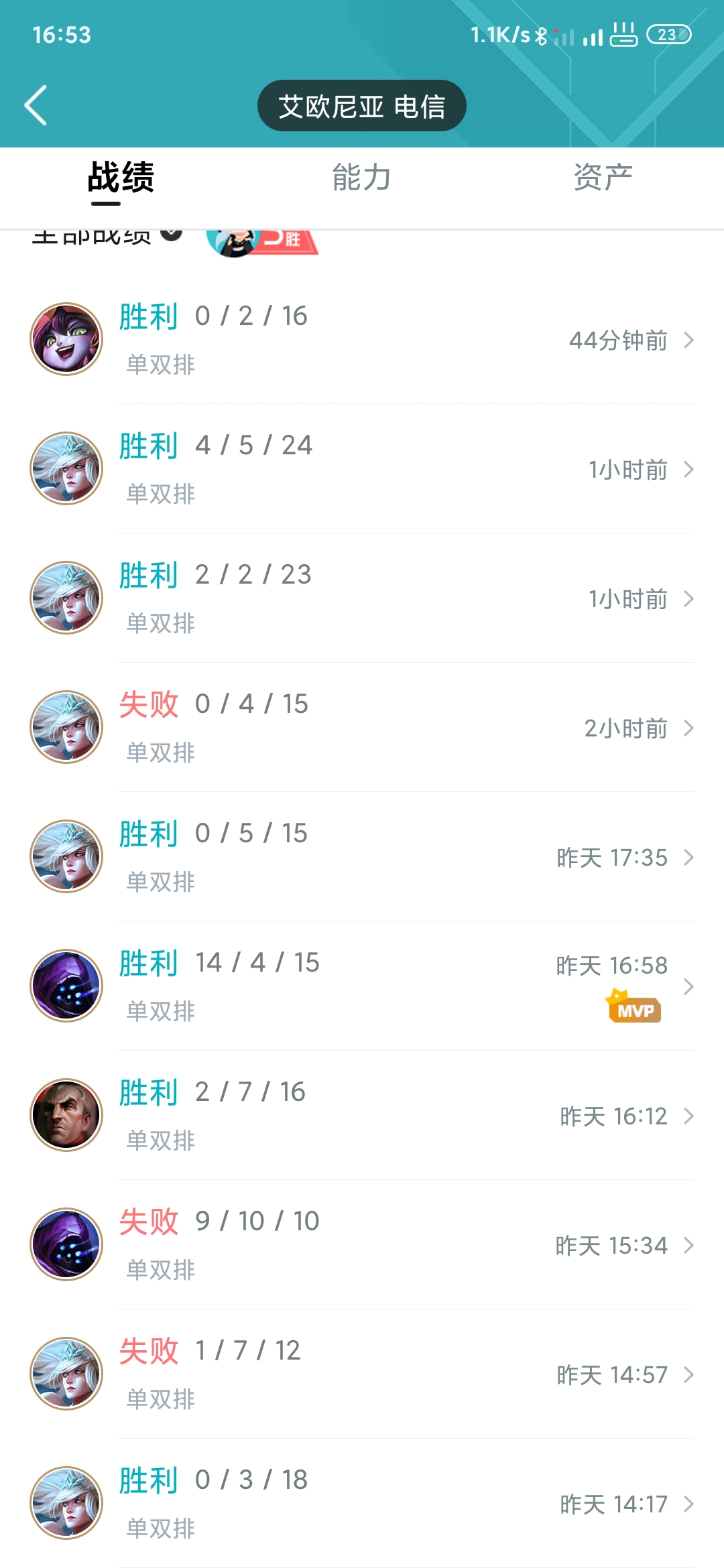Tap the back arrow at top left
This screenshot has width=724, height=1568.
pos(36,105)
